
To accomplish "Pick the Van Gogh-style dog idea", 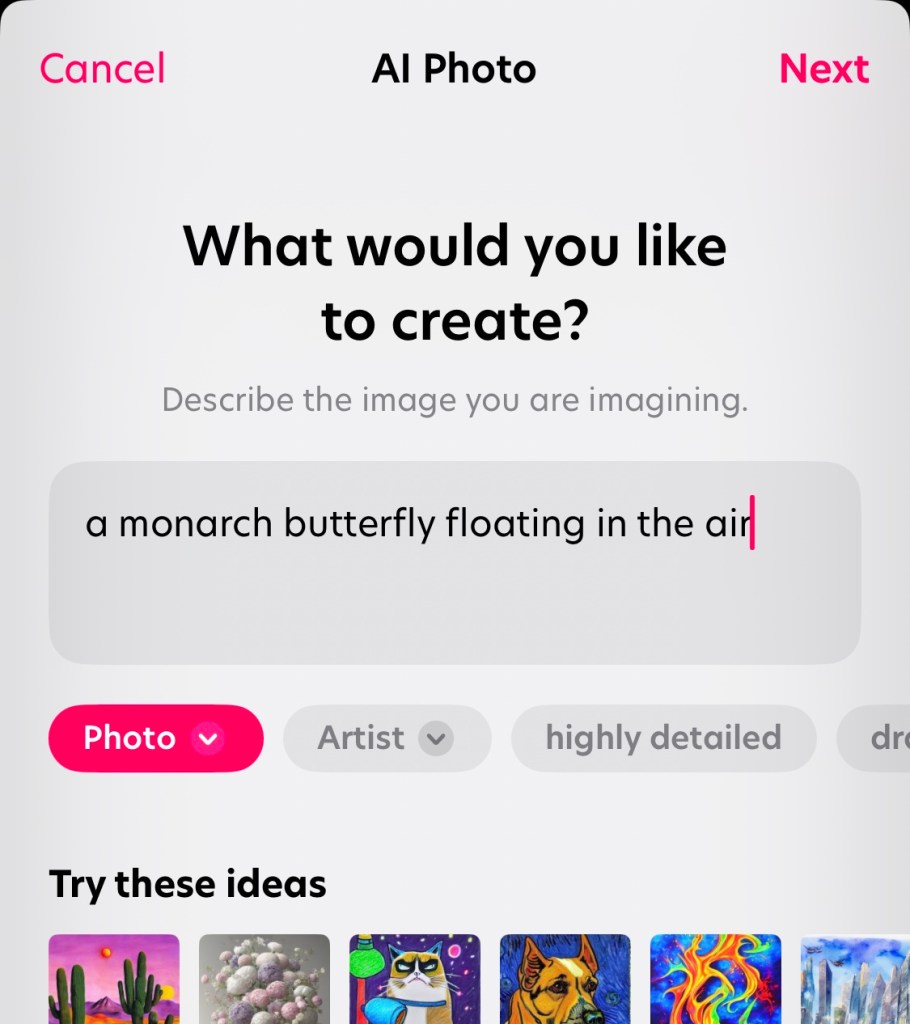I will click(565, 980).
